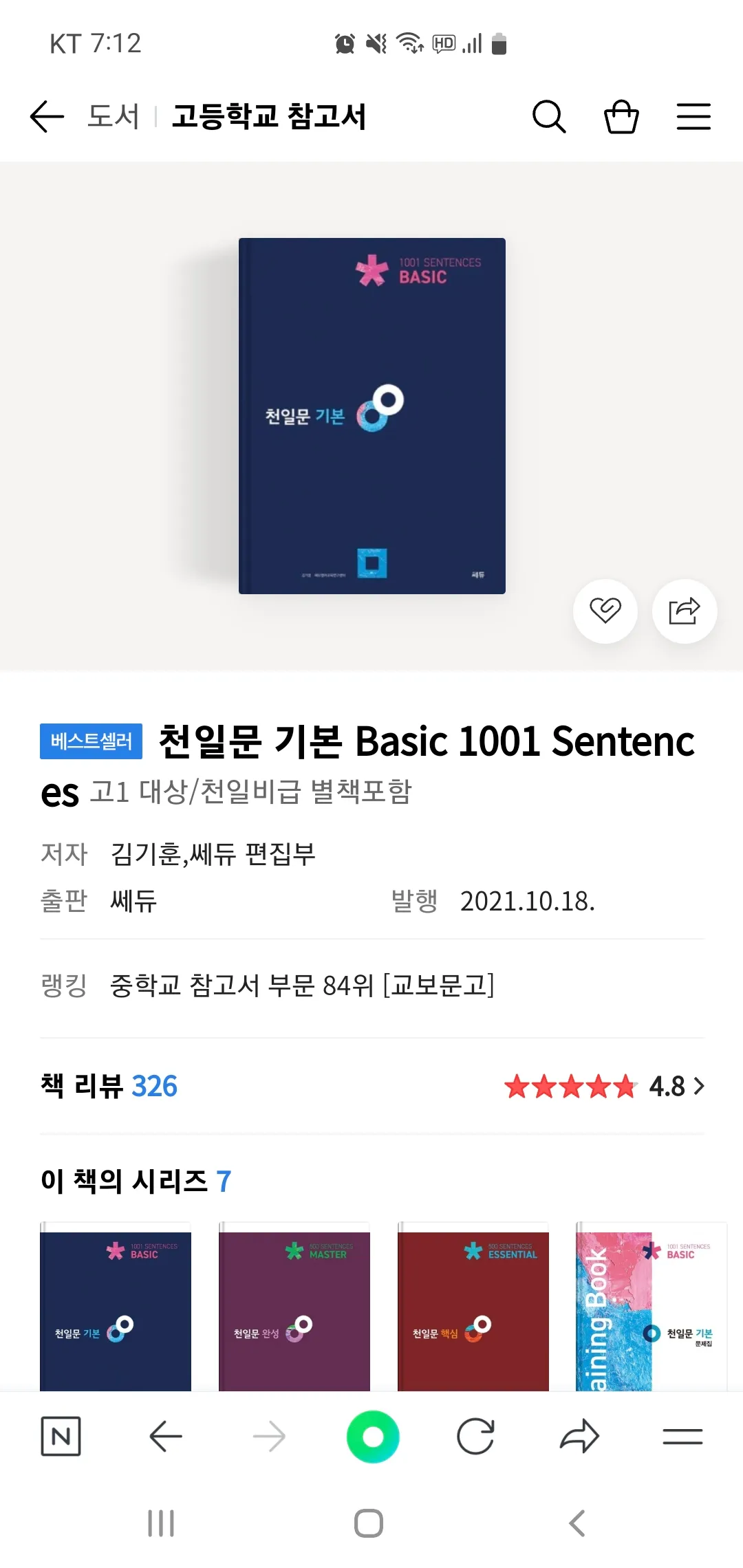Image resolution: width=743 pixels, height=1568 pixels.
Task: Tap the 베스트셀러 badge
Action: [x=90, y=741]
